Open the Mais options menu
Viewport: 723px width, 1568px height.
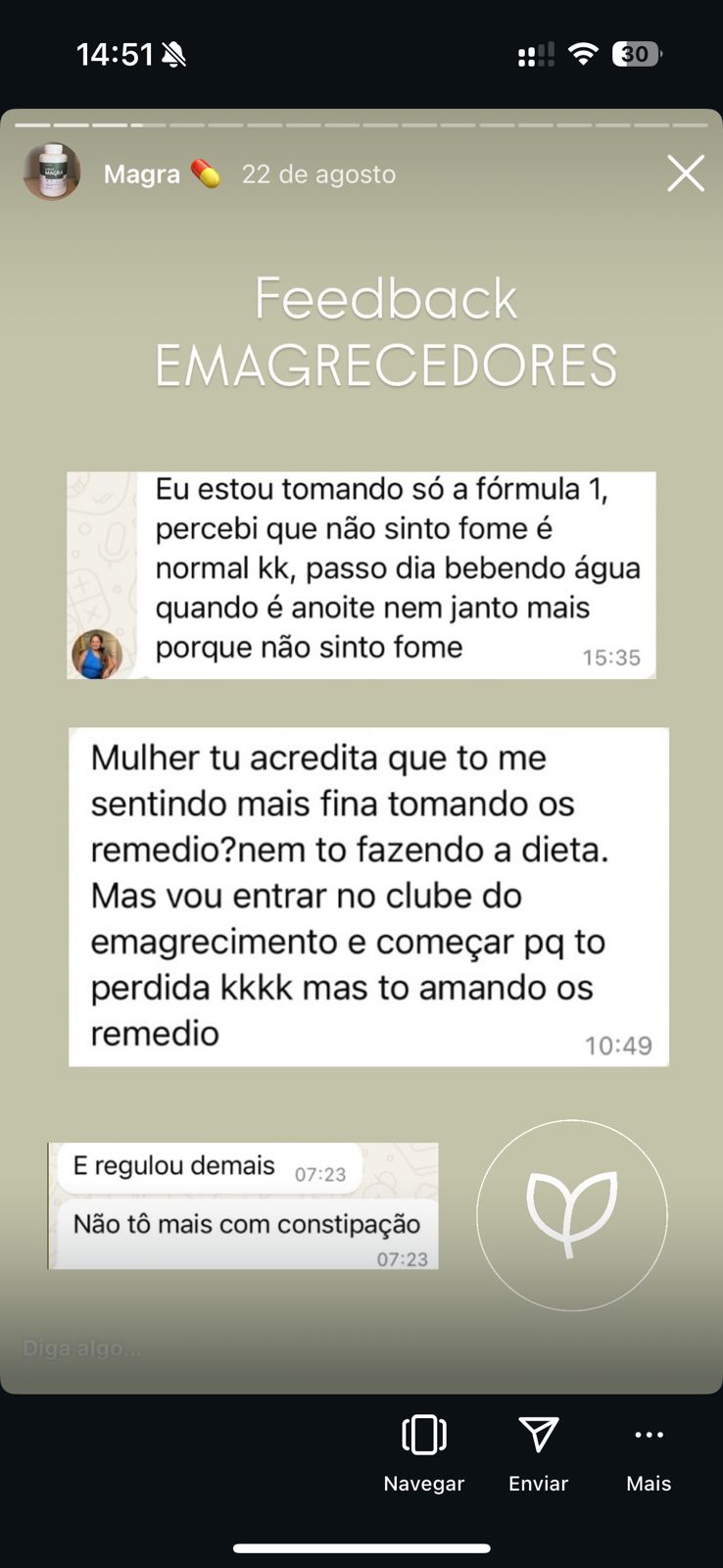click(x=649, y=1452)
